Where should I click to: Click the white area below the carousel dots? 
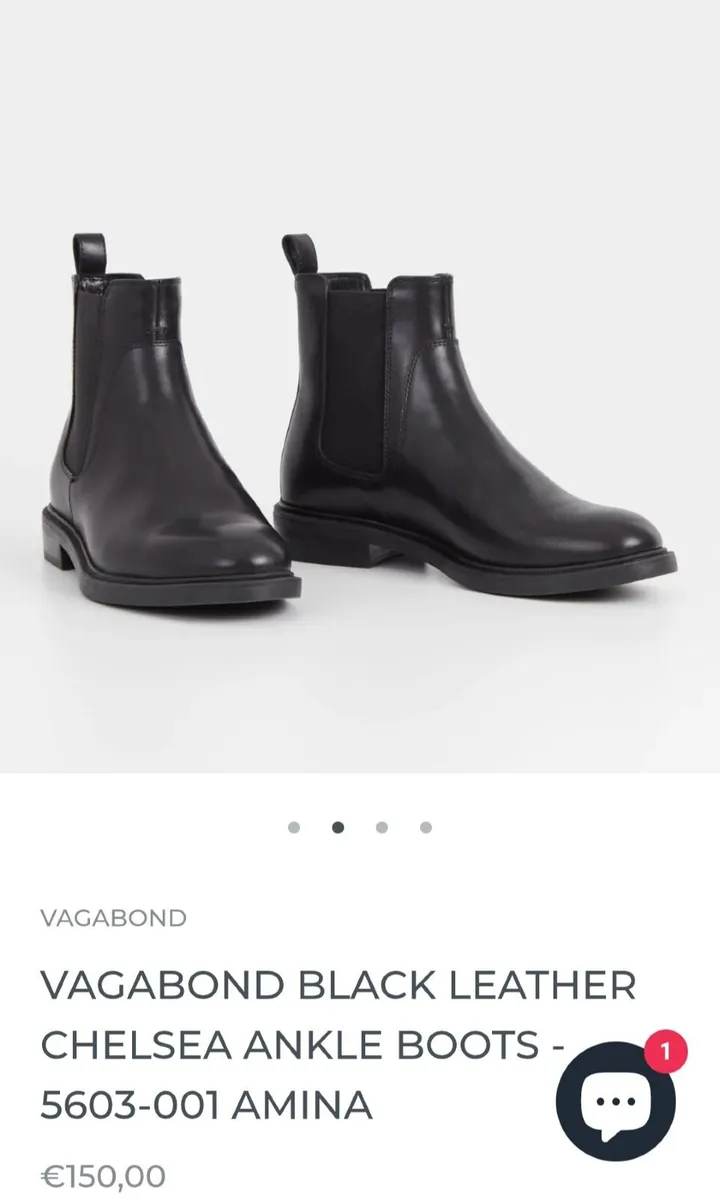tap(360, 870)
